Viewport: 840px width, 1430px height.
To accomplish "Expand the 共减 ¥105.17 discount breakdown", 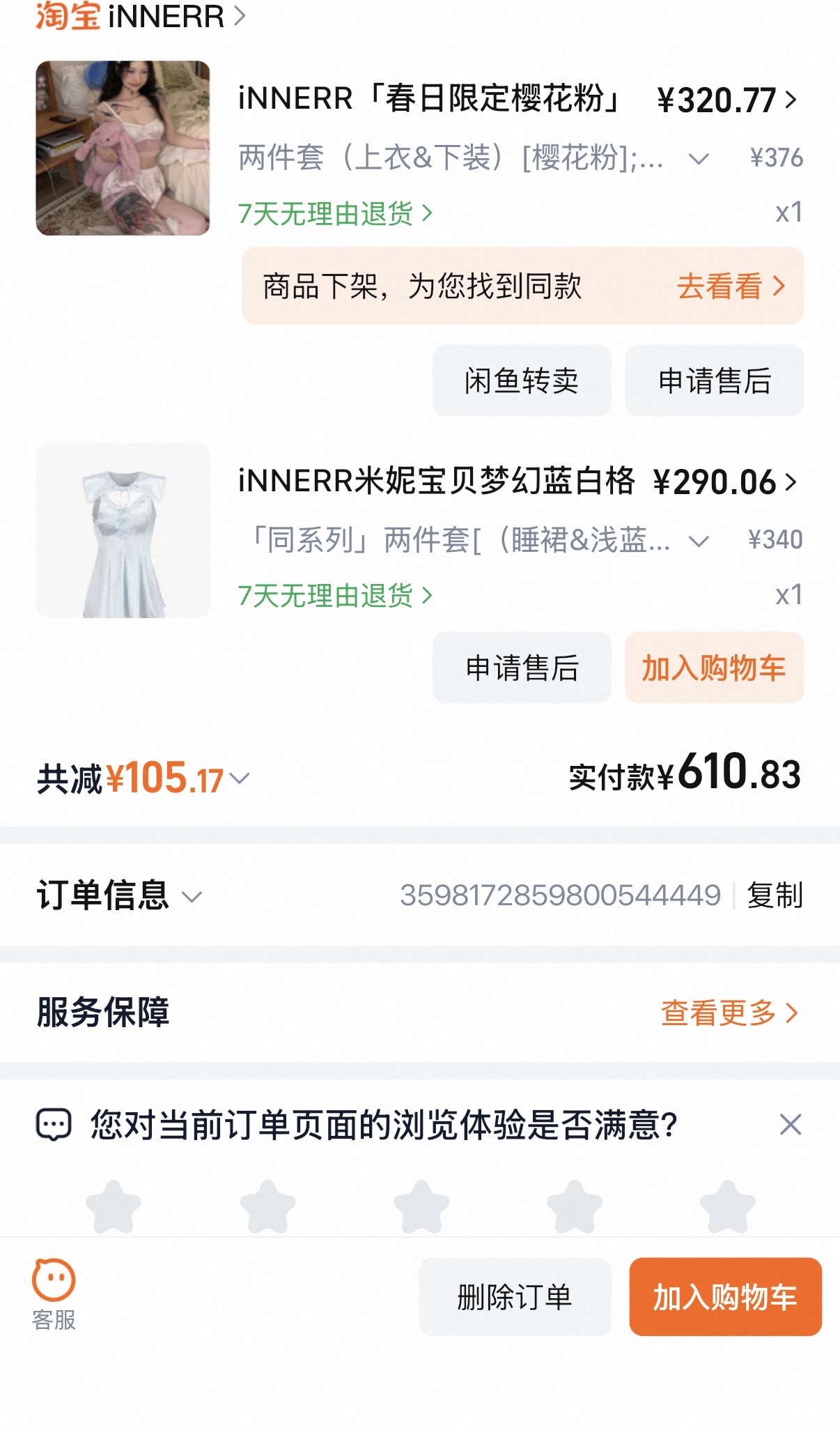I will click(239, 778).
